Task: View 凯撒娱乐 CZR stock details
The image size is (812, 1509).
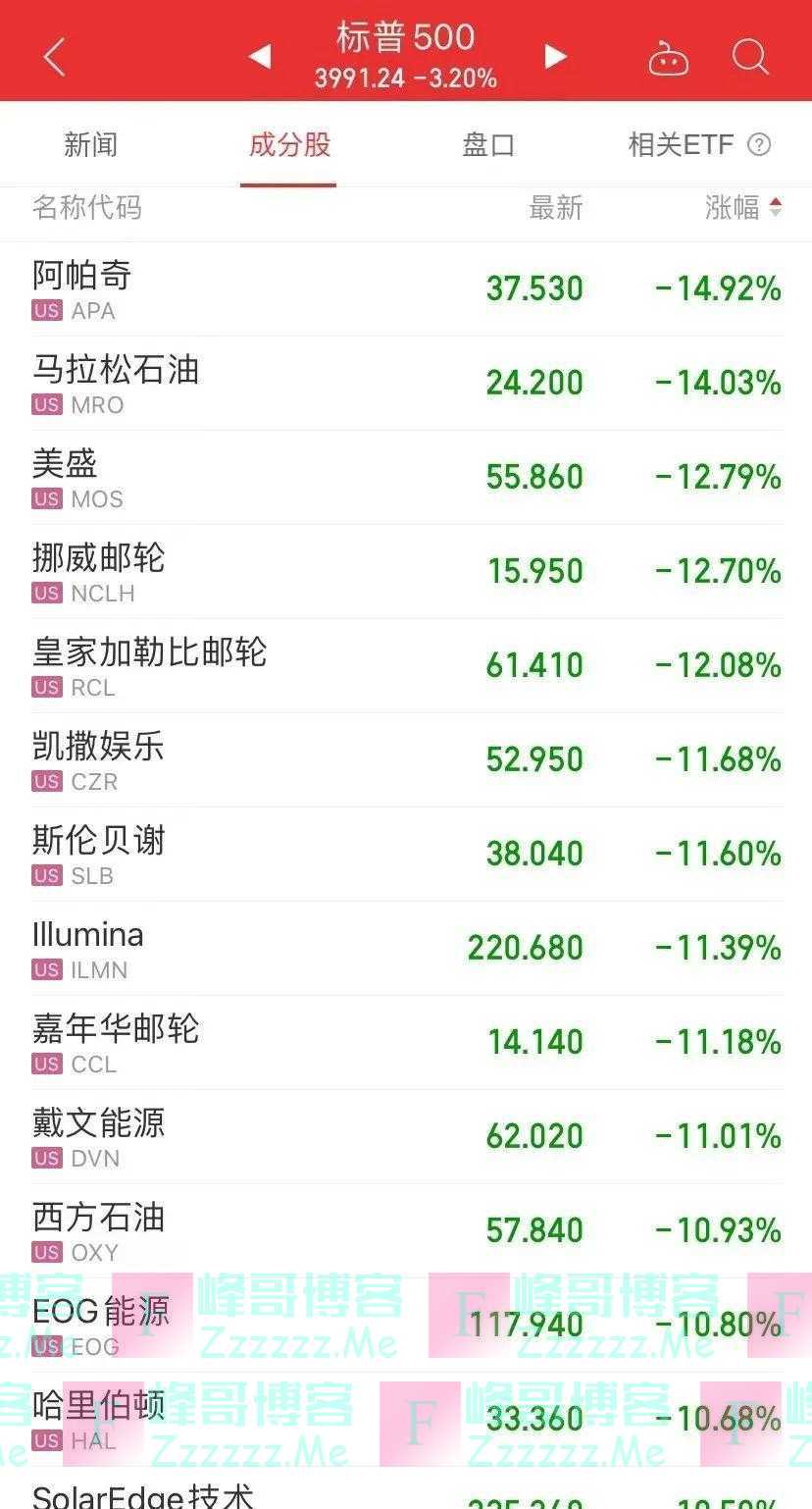Action: tap(406, 760)
